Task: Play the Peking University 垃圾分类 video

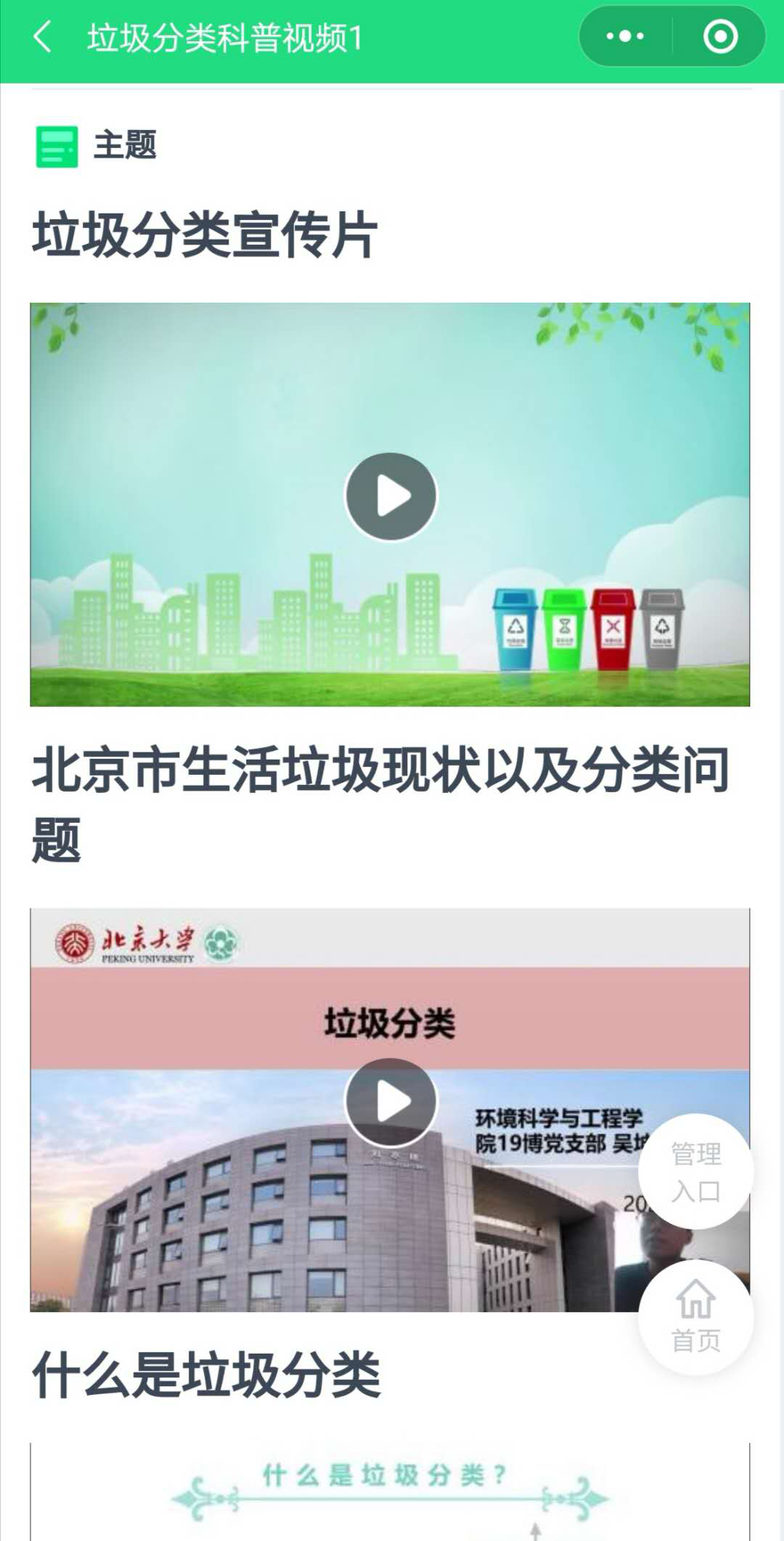Action: pos(391,1102)
